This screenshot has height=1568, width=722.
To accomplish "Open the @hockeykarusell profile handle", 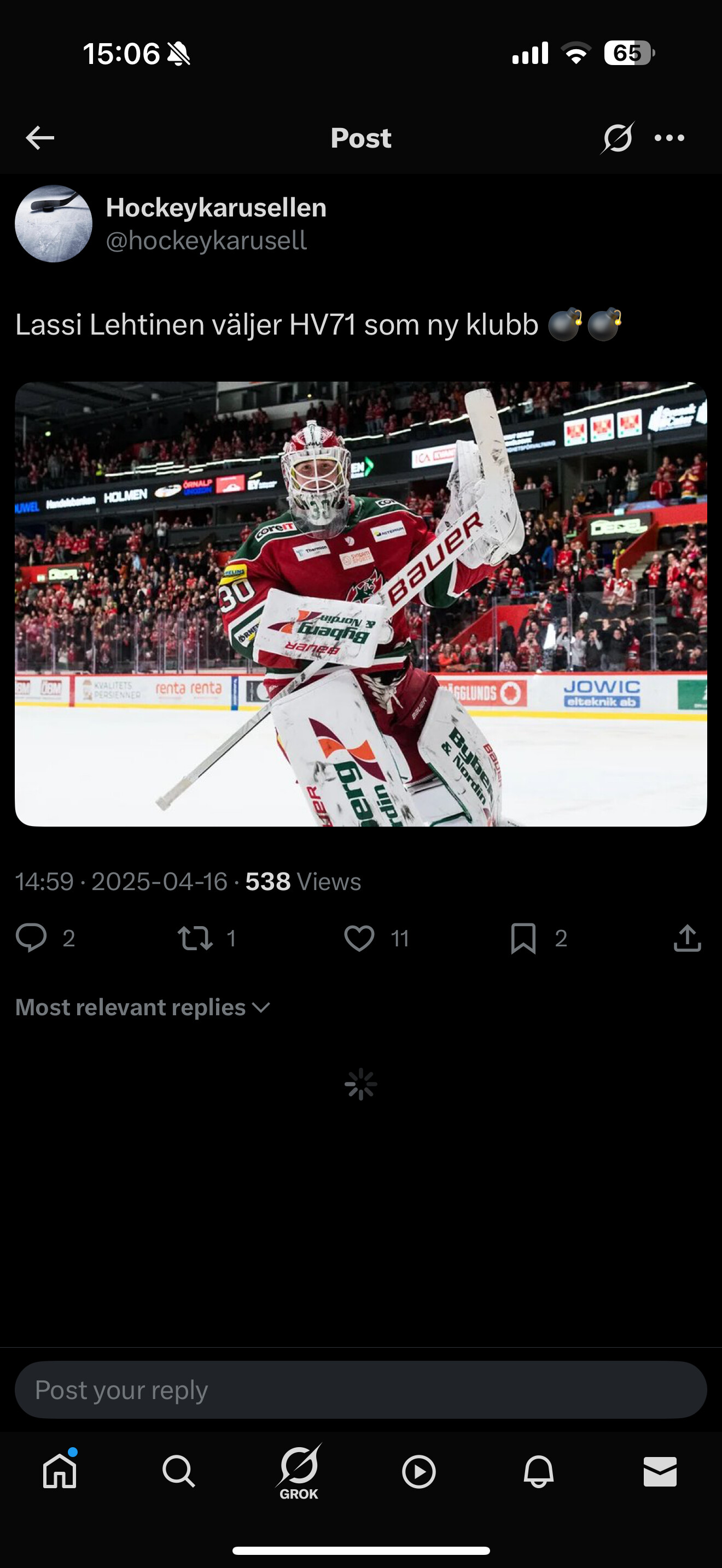I will pyautogui.click(x=206, y=241).
